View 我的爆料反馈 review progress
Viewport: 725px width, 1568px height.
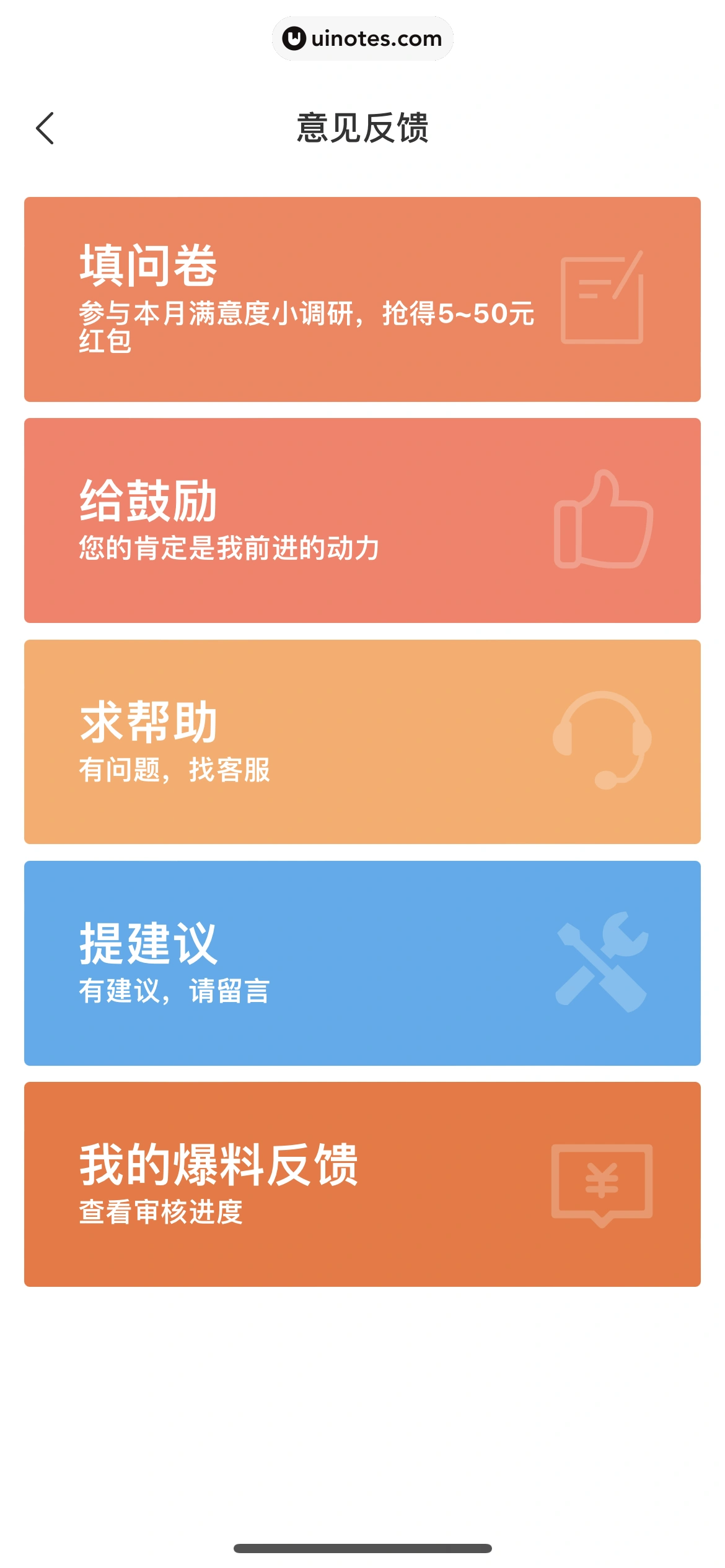[x=362, y=1184]
